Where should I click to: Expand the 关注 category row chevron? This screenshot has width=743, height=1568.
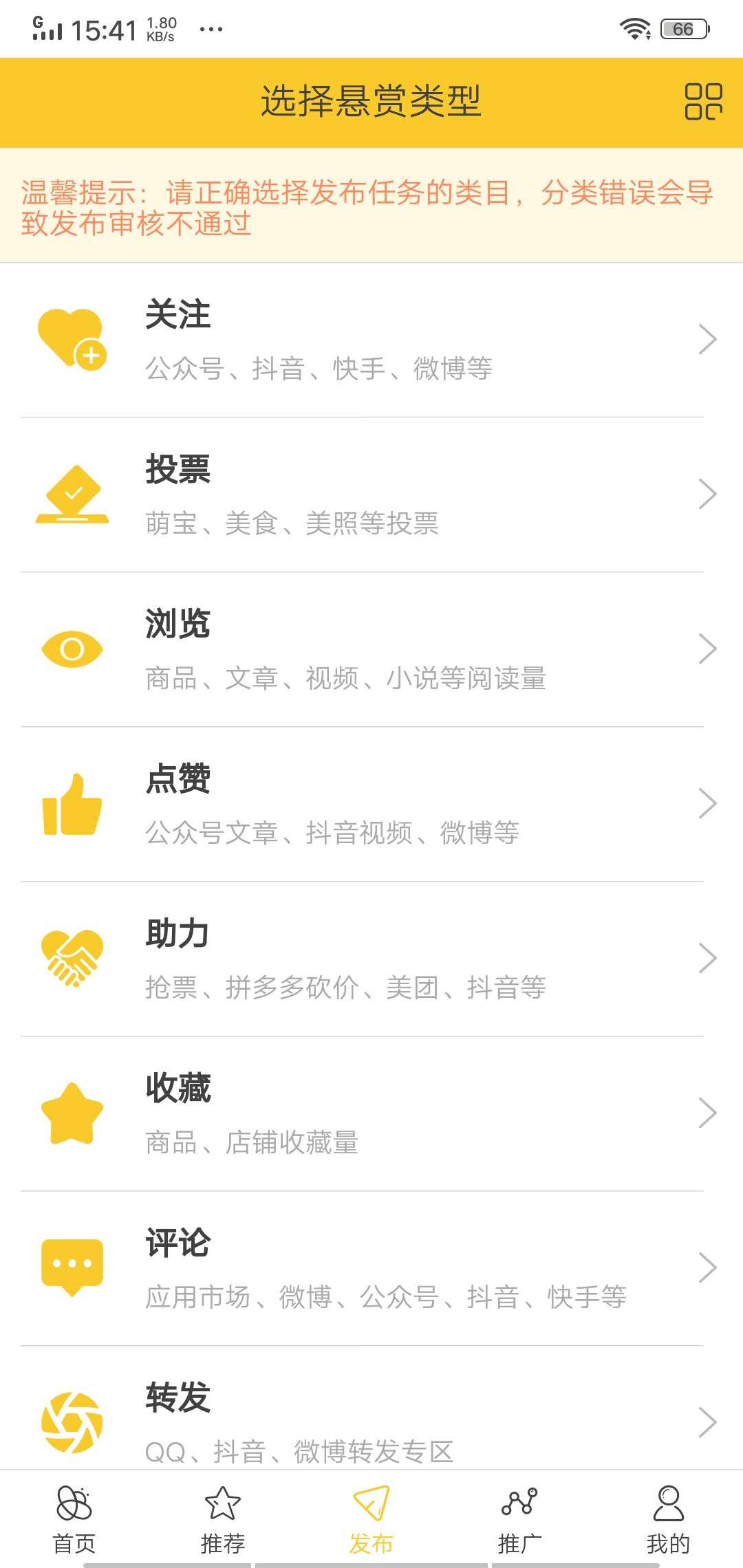709,338
